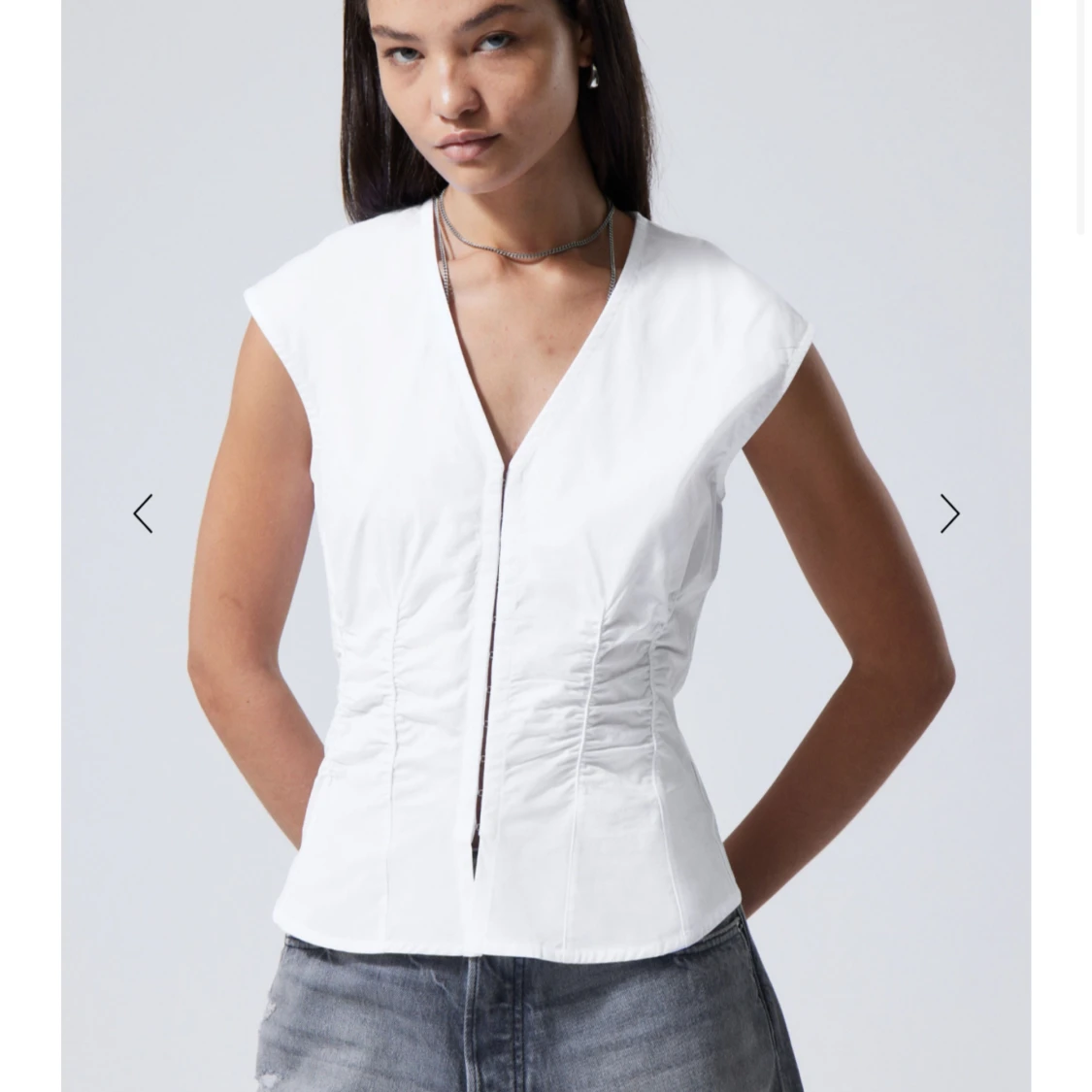Show the previous product photo

click(144, 513)
